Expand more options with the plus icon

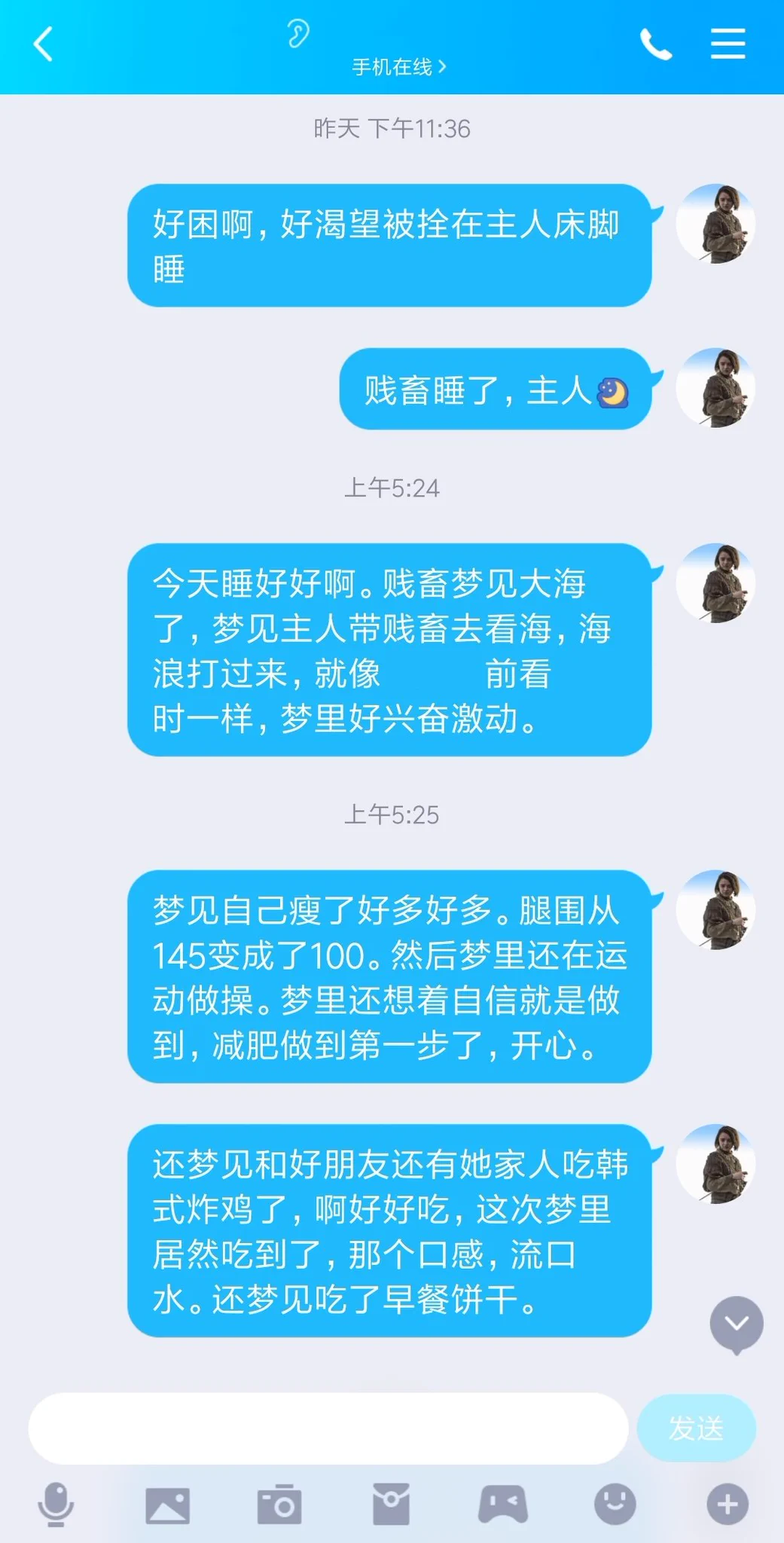pyautogui.click(x=727, y=1504)
